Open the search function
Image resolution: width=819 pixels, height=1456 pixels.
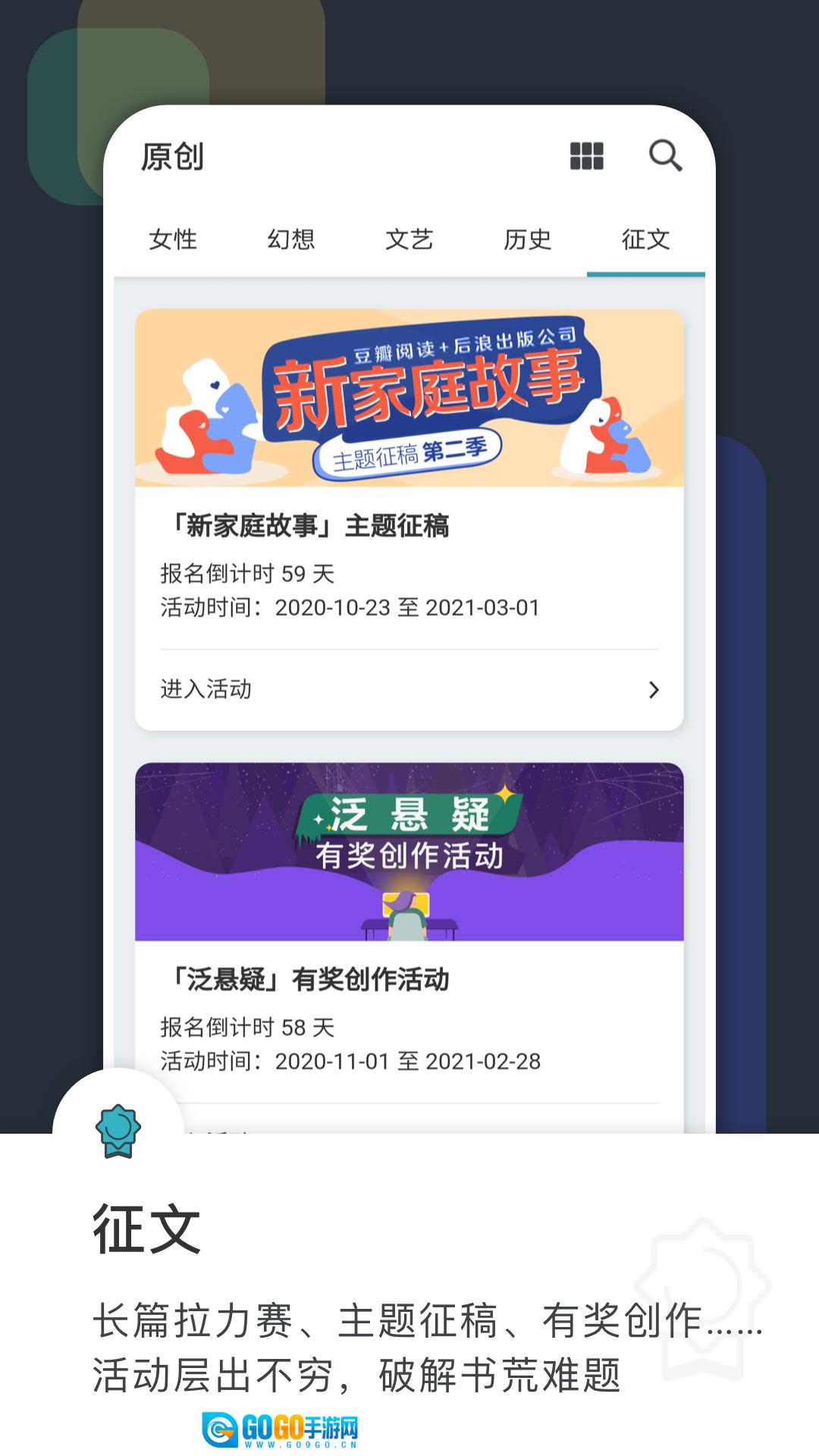pyautogui.click(x=666, y=157)
